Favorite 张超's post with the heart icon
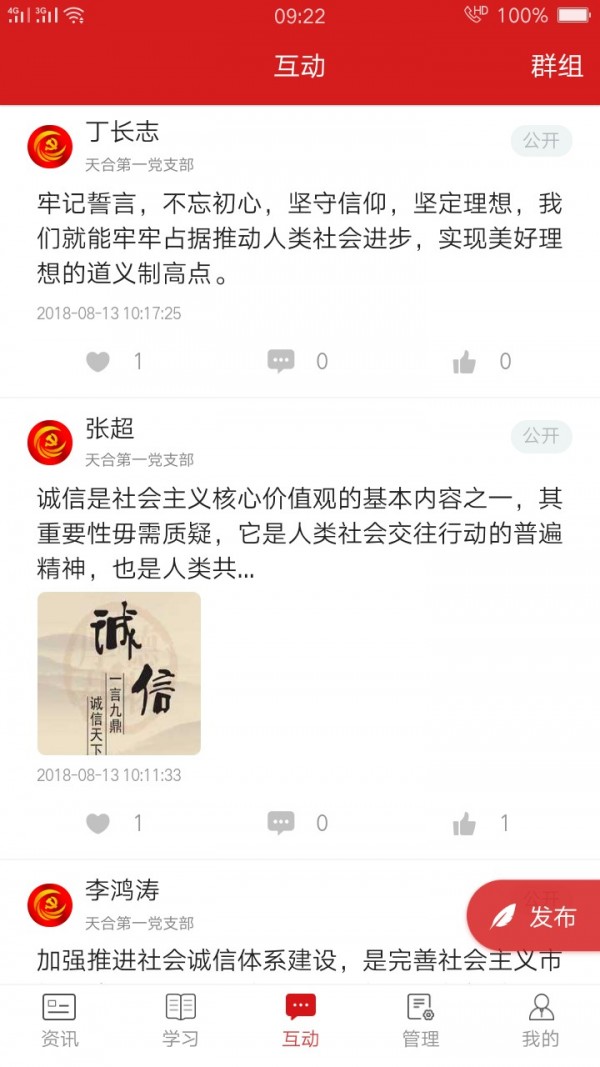The image size is (600, 1067). [x=98, y=824]
